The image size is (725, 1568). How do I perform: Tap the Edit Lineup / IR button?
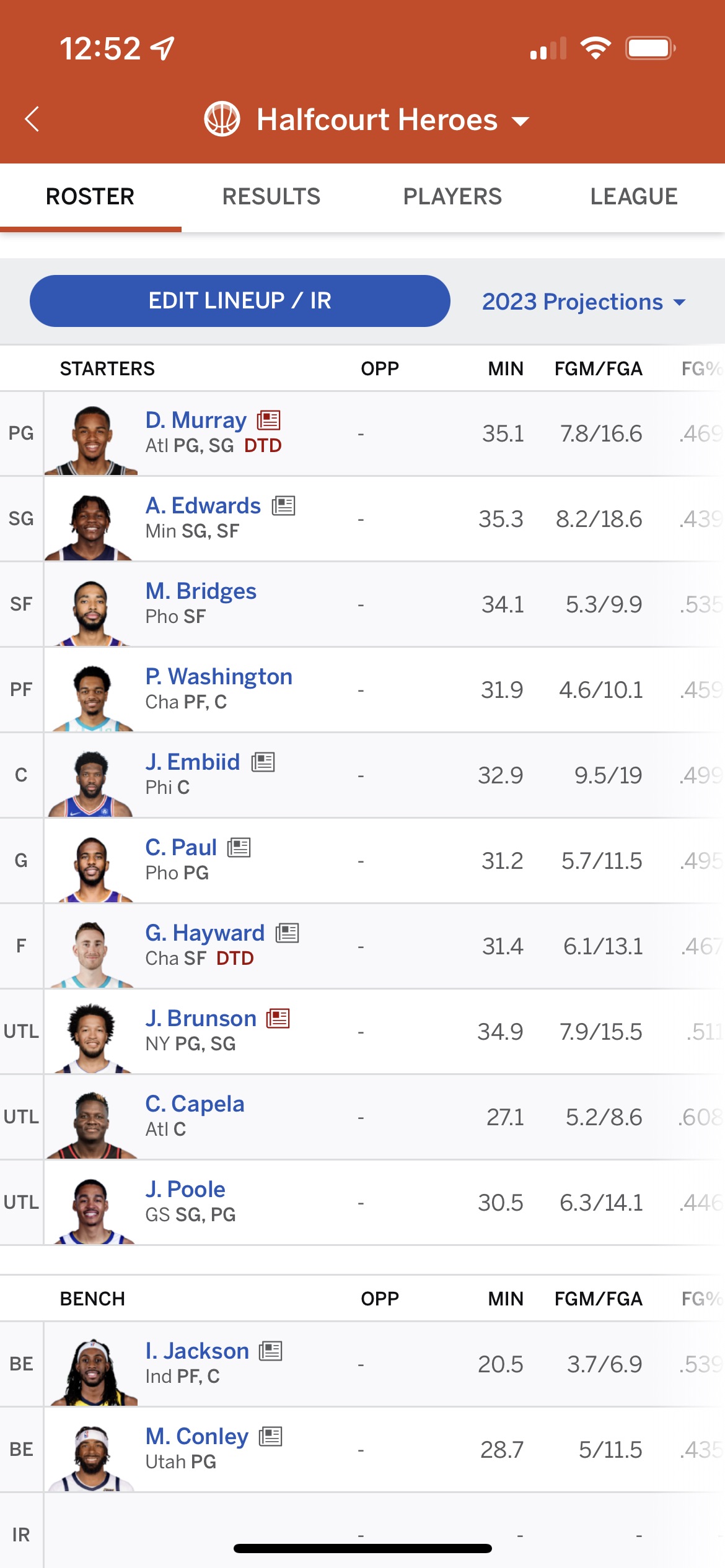tap(240, 301)
